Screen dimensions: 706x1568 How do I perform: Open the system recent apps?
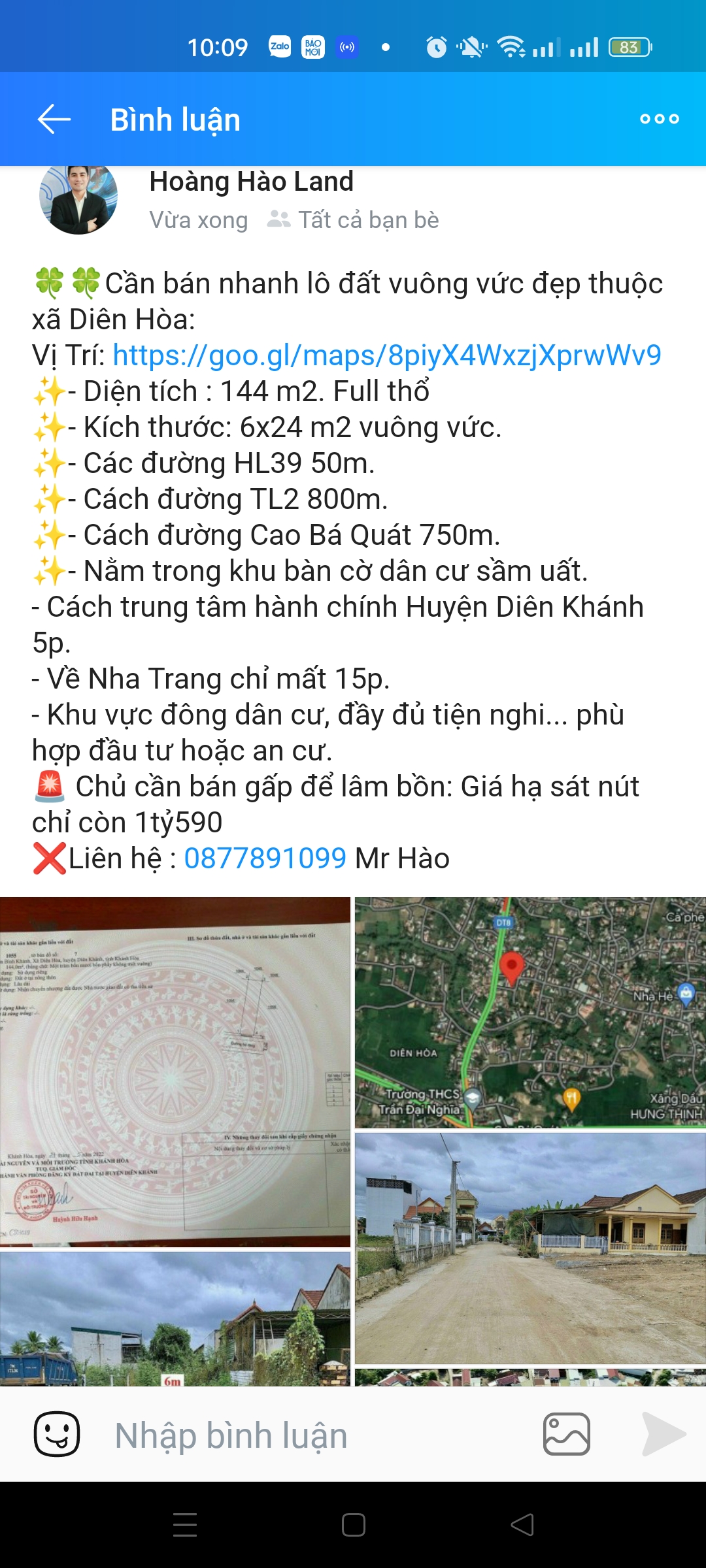click(185, 1525)
